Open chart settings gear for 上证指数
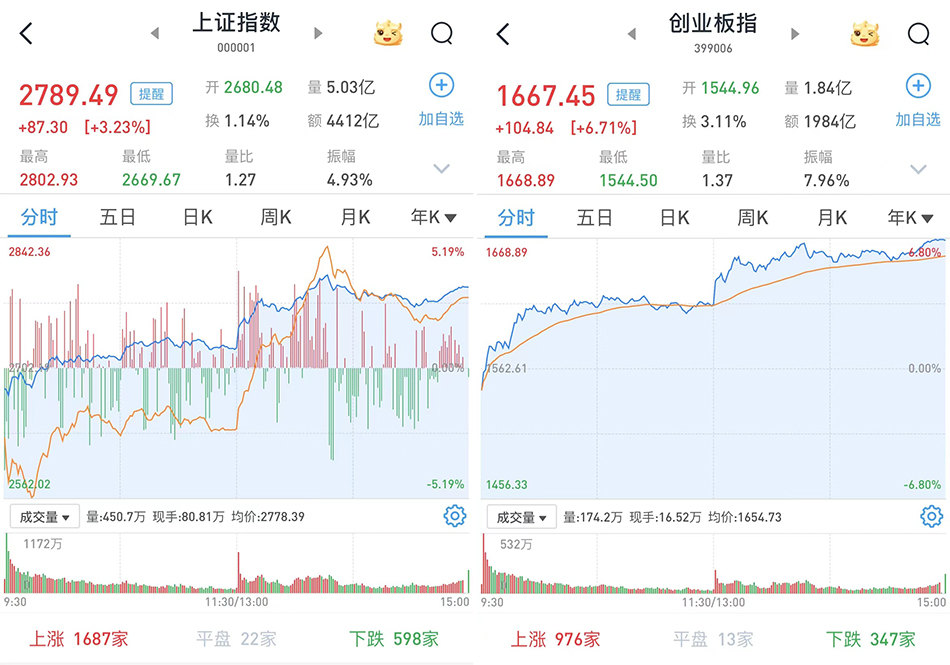Image resolution: width=950 pixels, height=665 pixels. pos(454,516)
